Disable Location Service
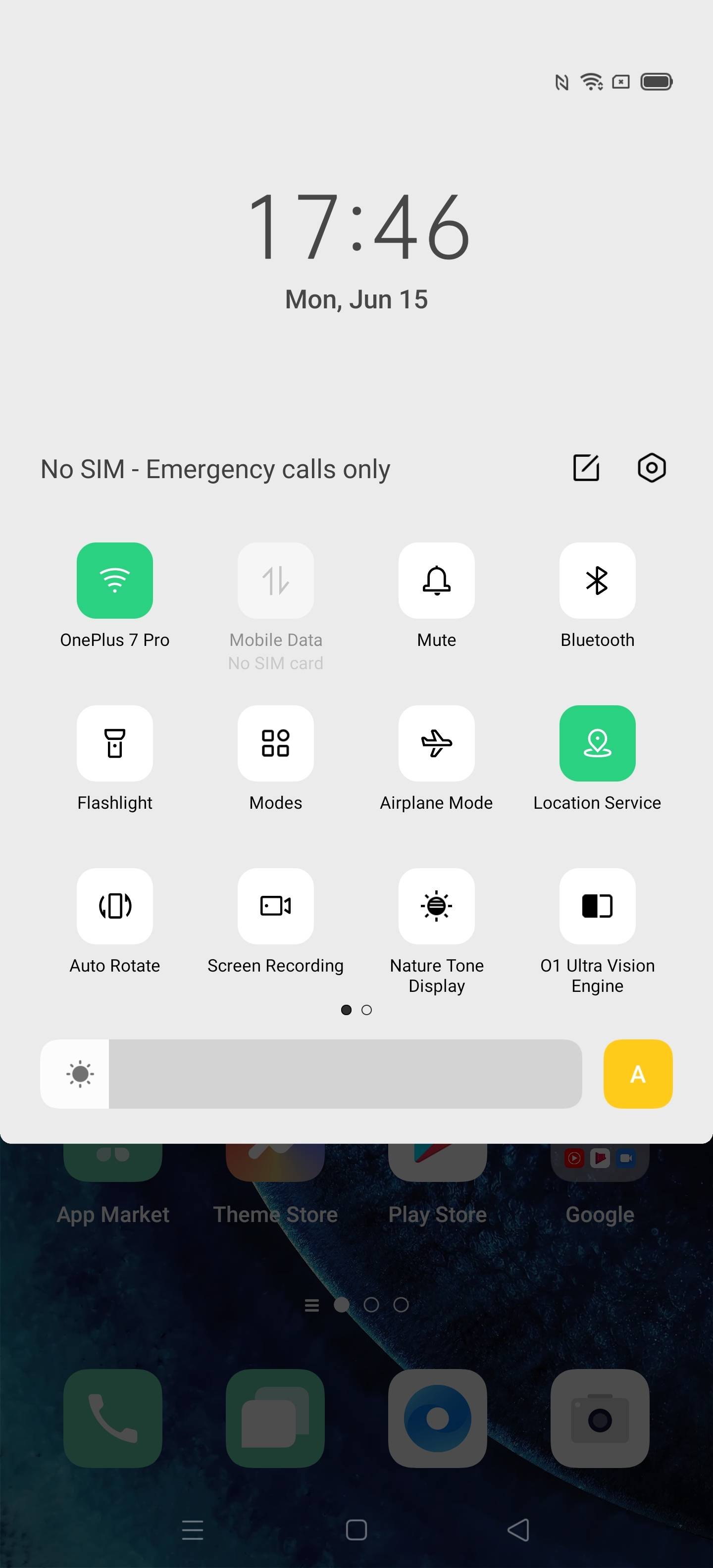Viewport: 713px width, 1568px height. 597,743
